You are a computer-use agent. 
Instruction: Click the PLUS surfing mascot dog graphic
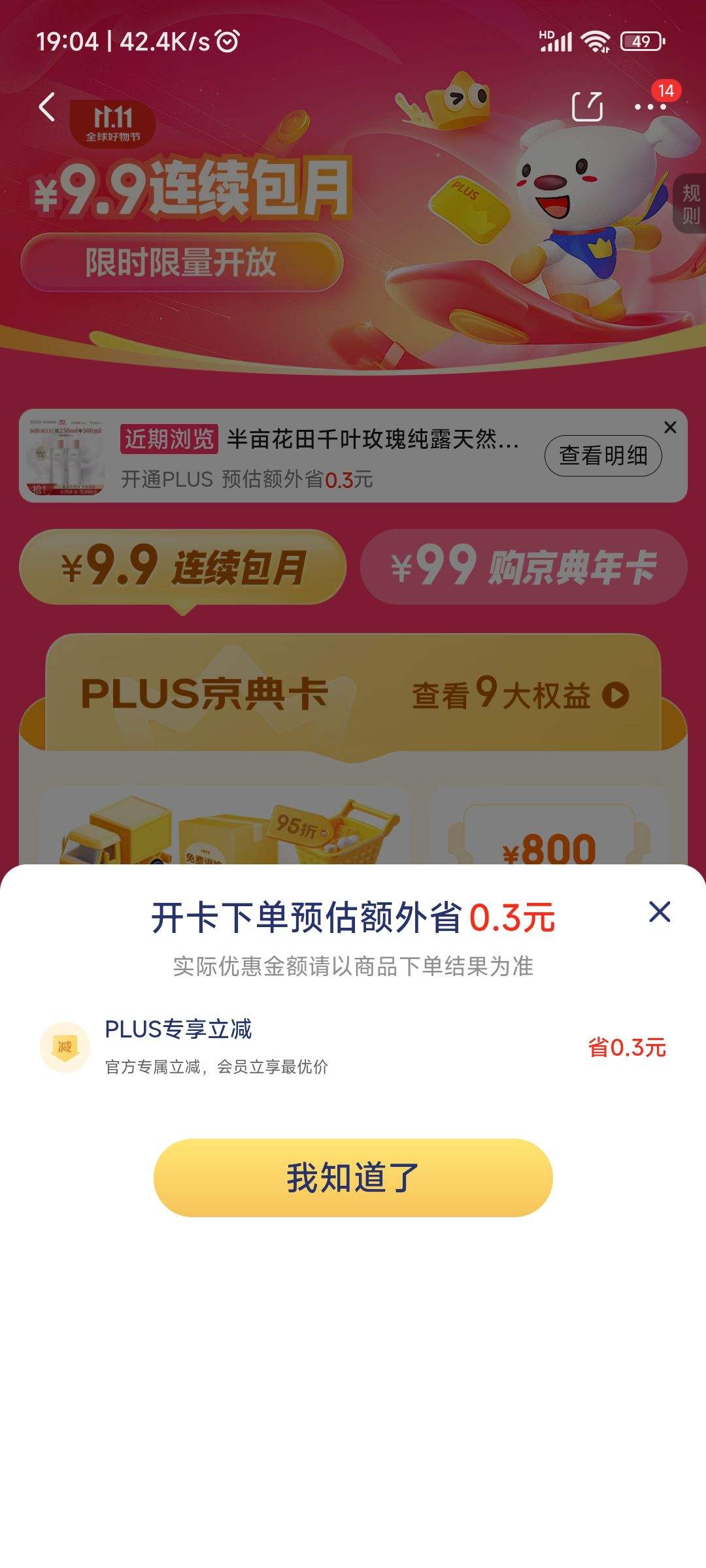tap(575, 209)
